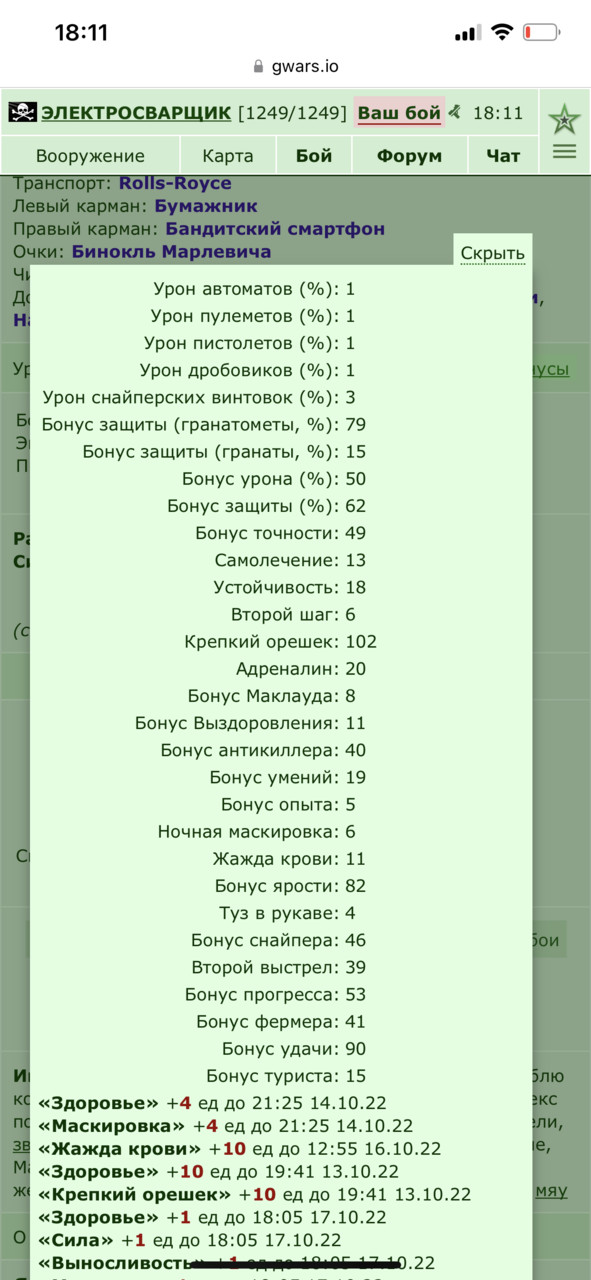The image size is (591, 1280).
Task: Open the Бинокль Марлевича item link
Action: 171,252
